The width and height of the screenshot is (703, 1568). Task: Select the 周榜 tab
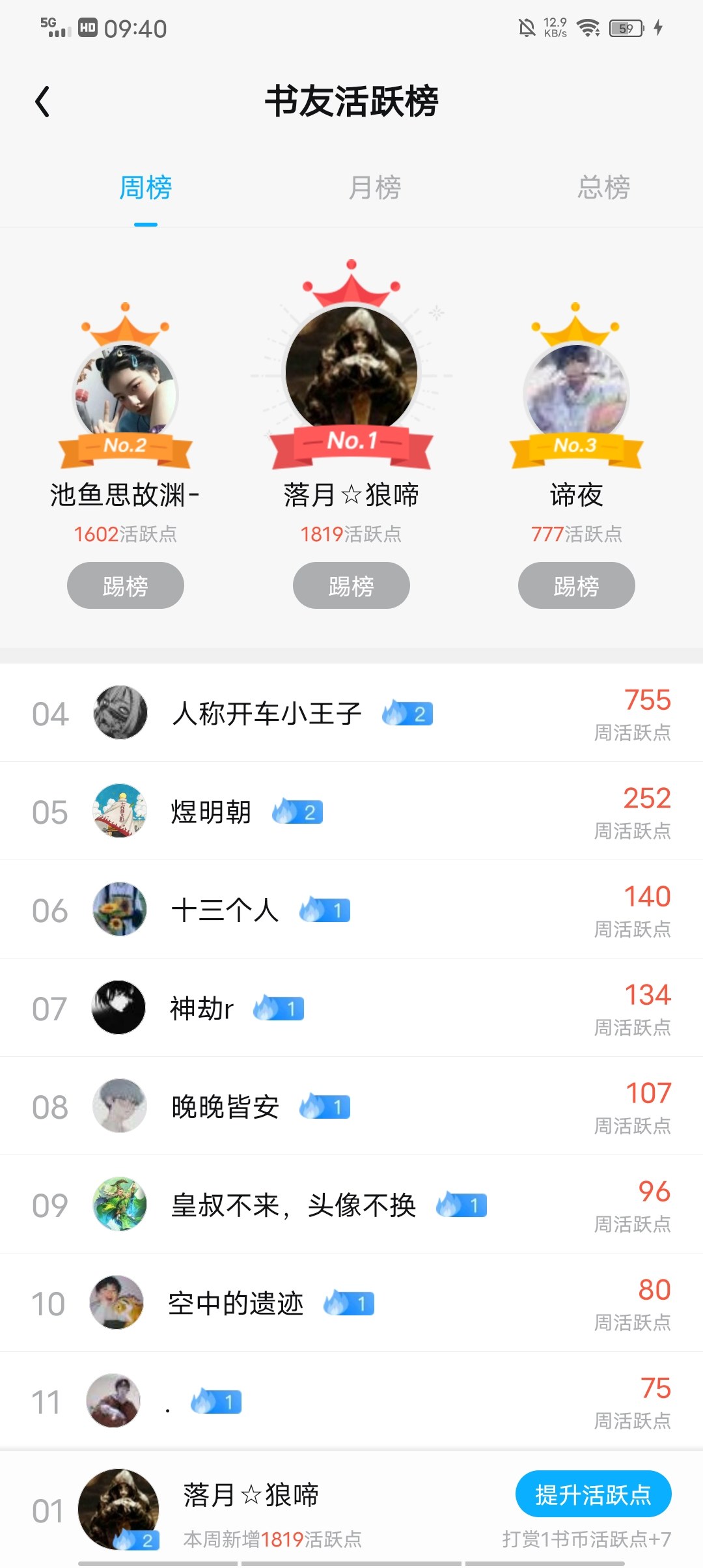coord(146,188)
